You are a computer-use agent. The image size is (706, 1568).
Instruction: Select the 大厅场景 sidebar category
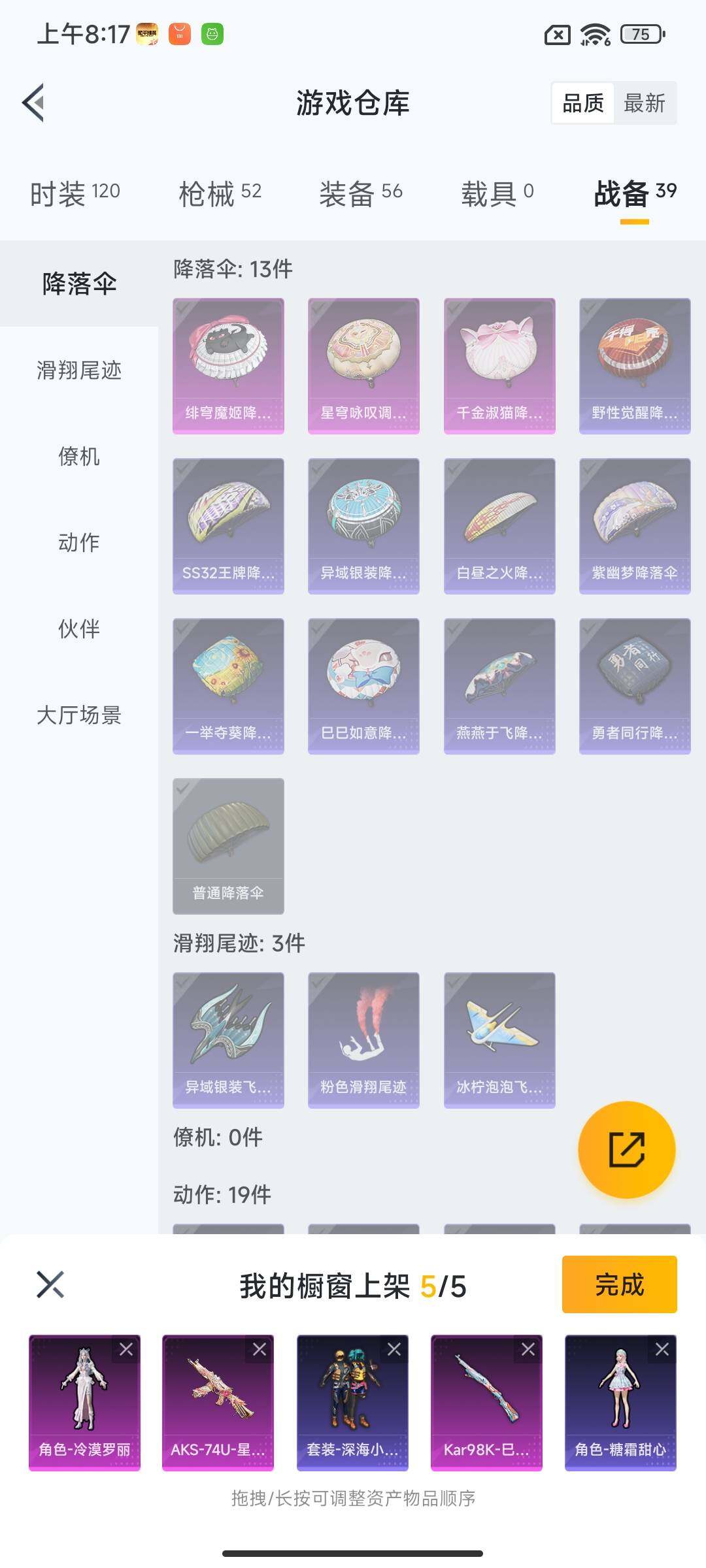(x=79, y=715)
